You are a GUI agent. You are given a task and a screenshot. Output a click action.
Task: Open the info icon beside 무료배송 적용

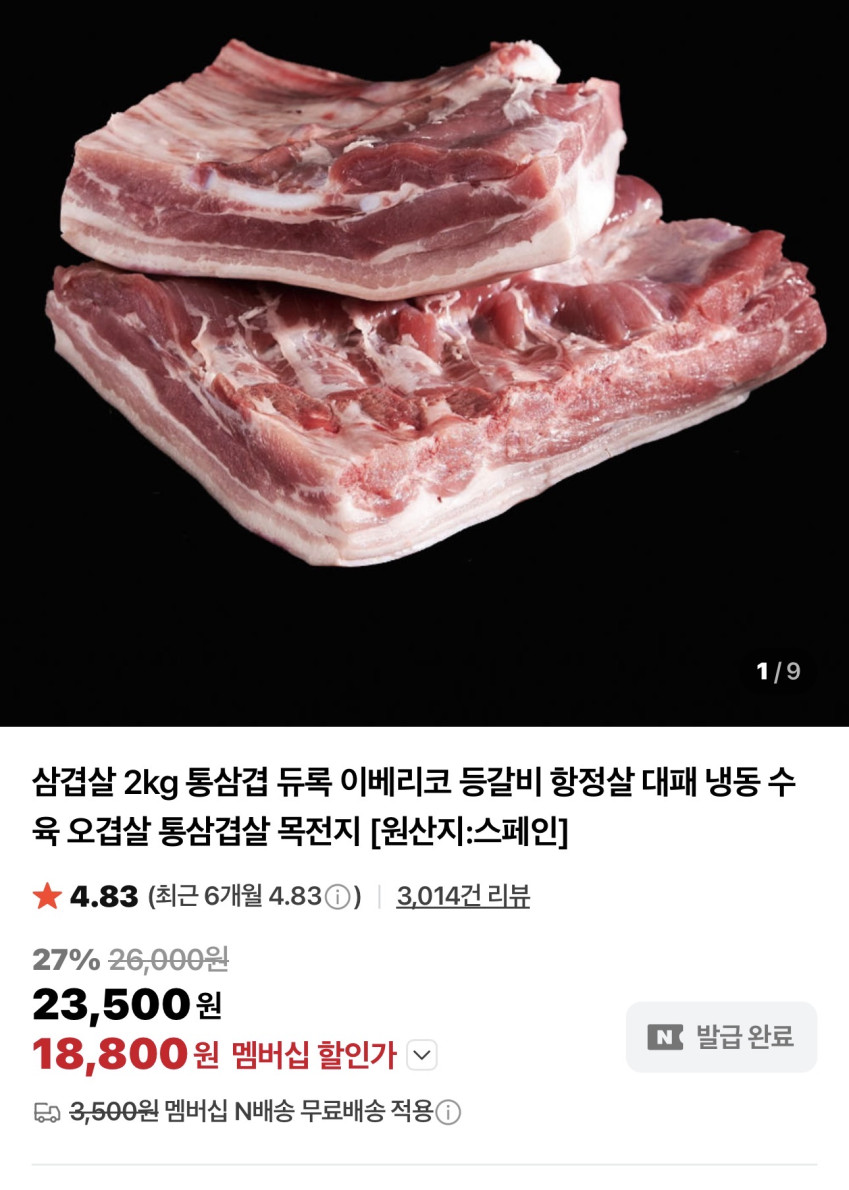(449, 1112)
